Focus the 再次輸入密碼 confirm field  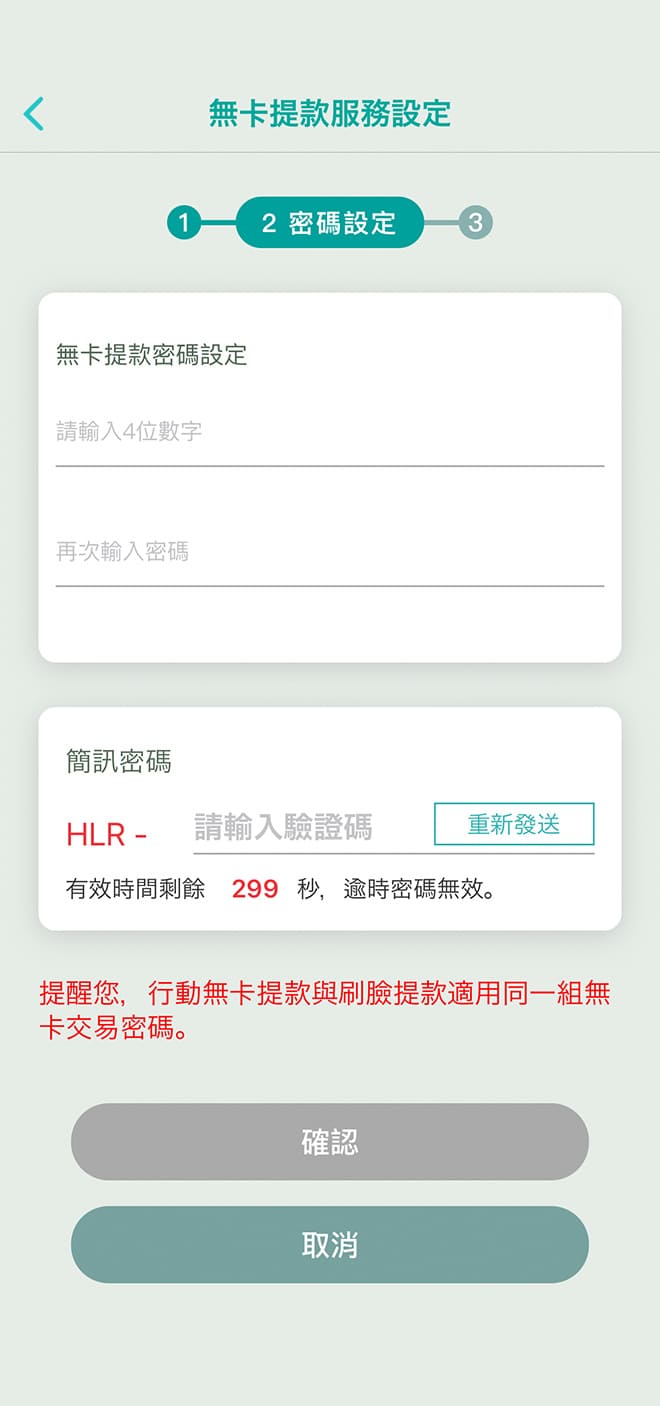tap(329, 552)
